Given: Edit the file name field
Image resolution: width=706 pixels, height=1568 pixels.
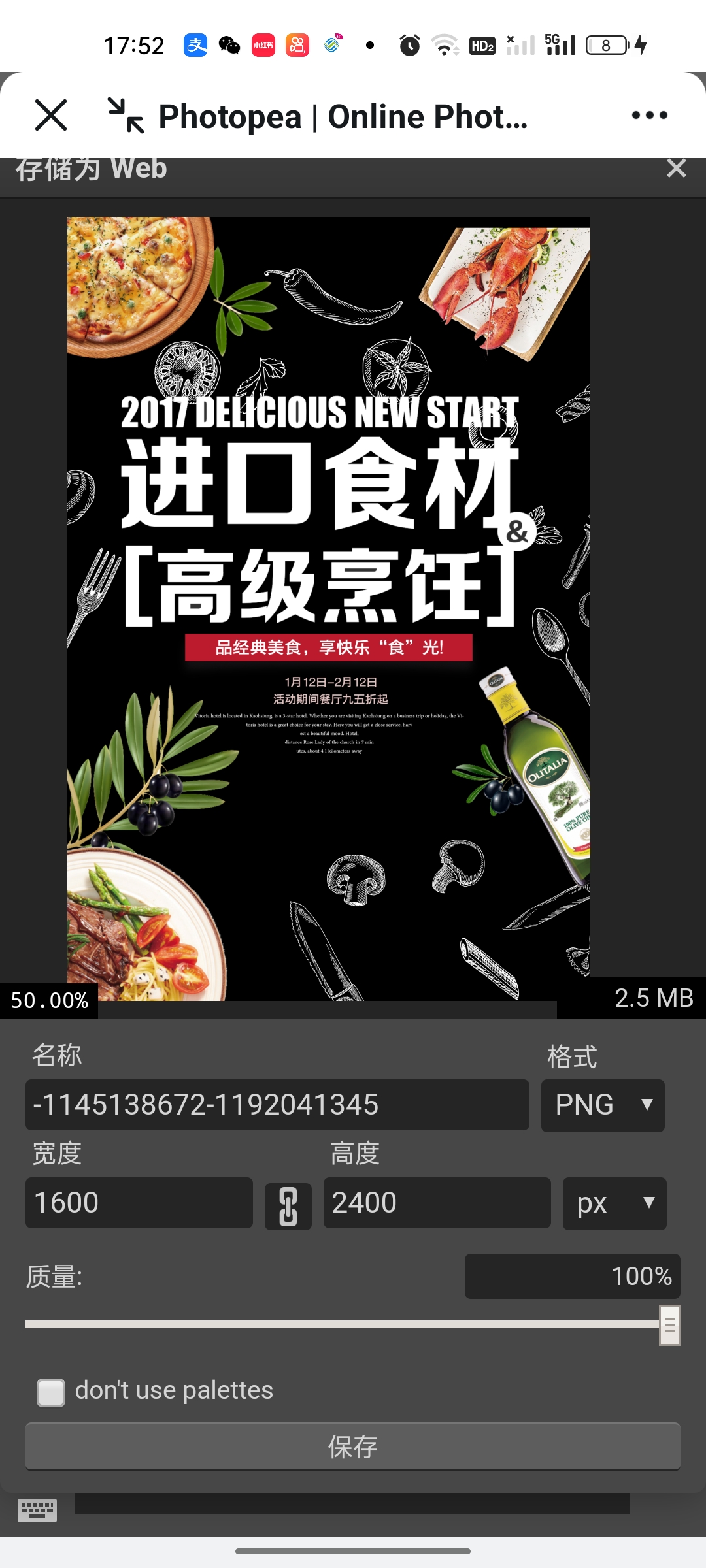Looking at the screenshot, I should point(277,1105).
